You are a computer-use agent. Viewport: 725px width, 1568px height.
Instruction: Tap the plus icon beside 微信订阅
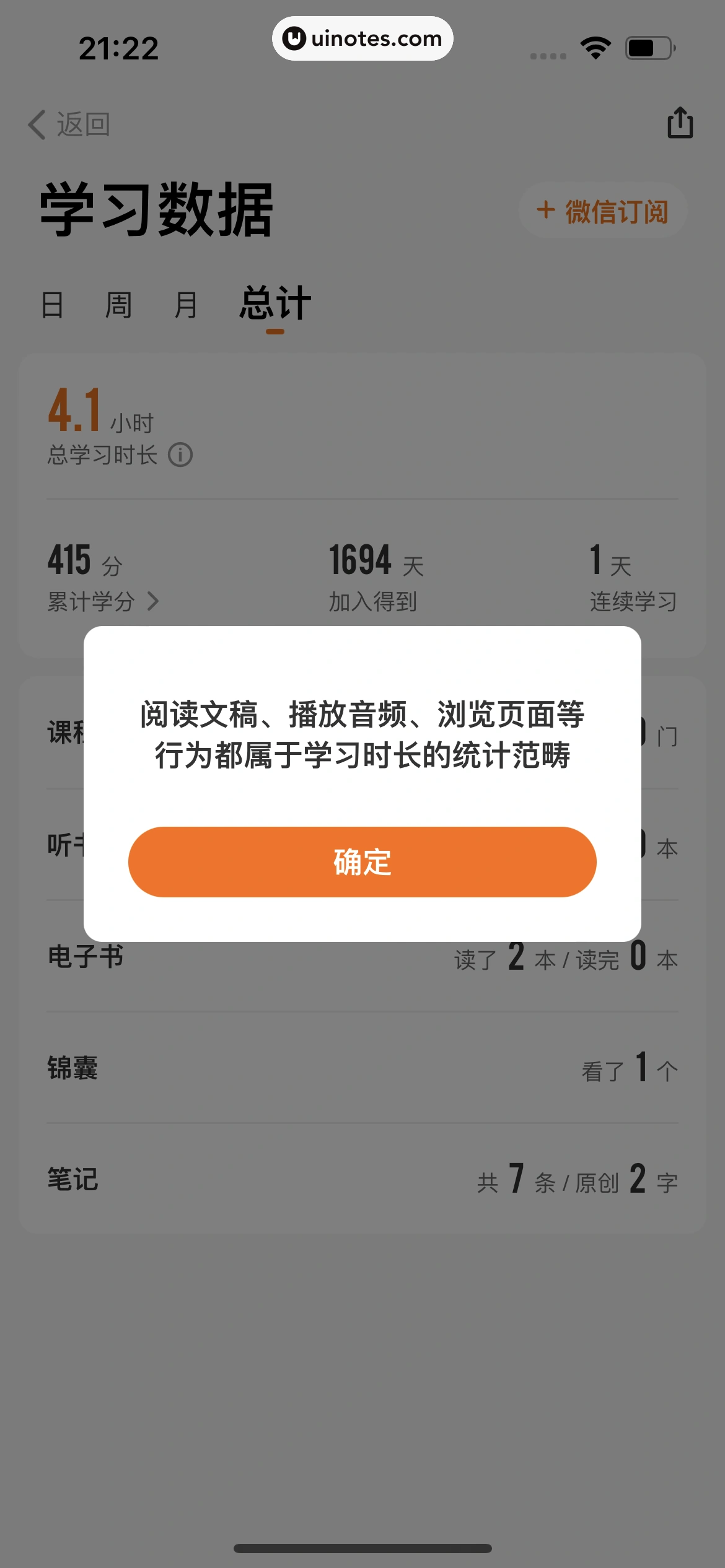546,211
